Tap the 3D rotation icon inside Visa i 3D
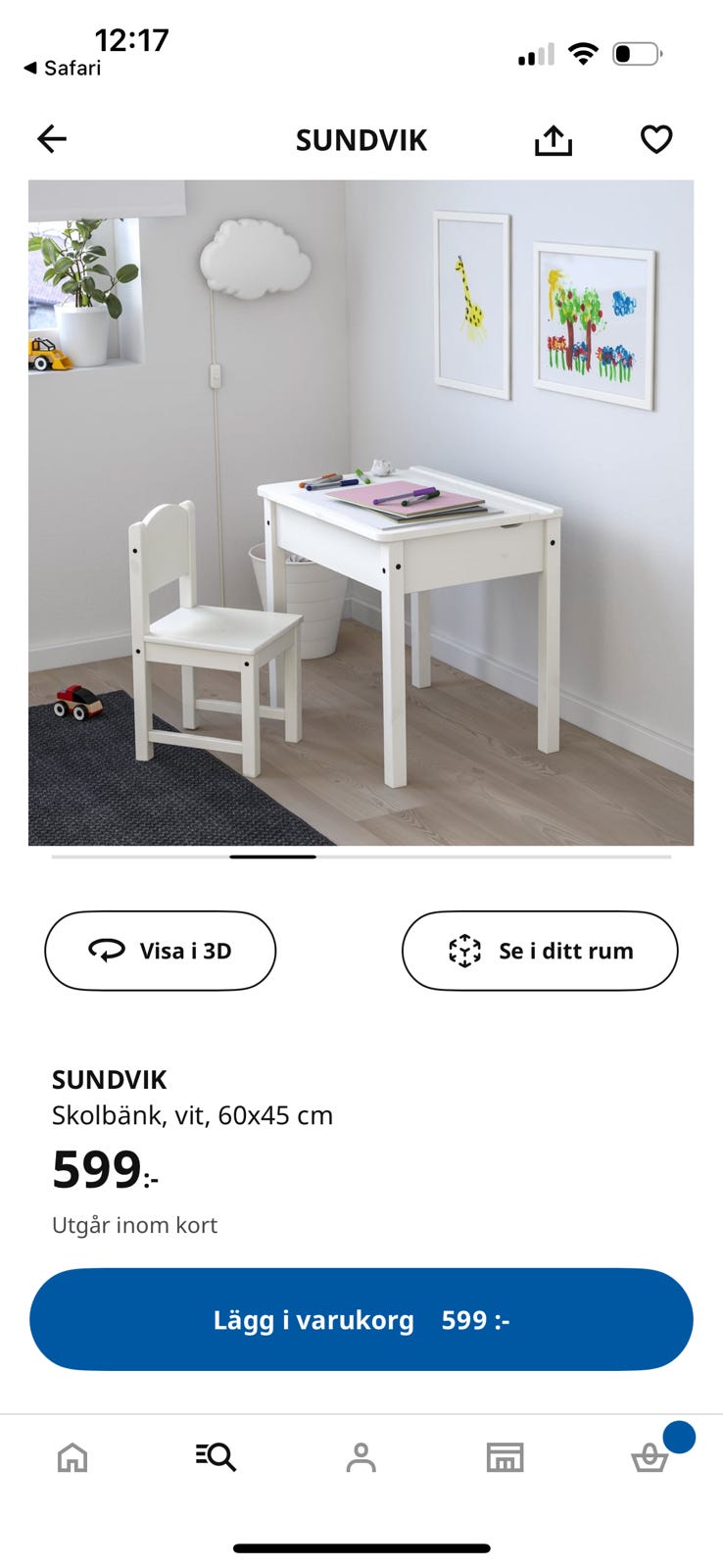The image size is (723, 1568). (108, 950)
